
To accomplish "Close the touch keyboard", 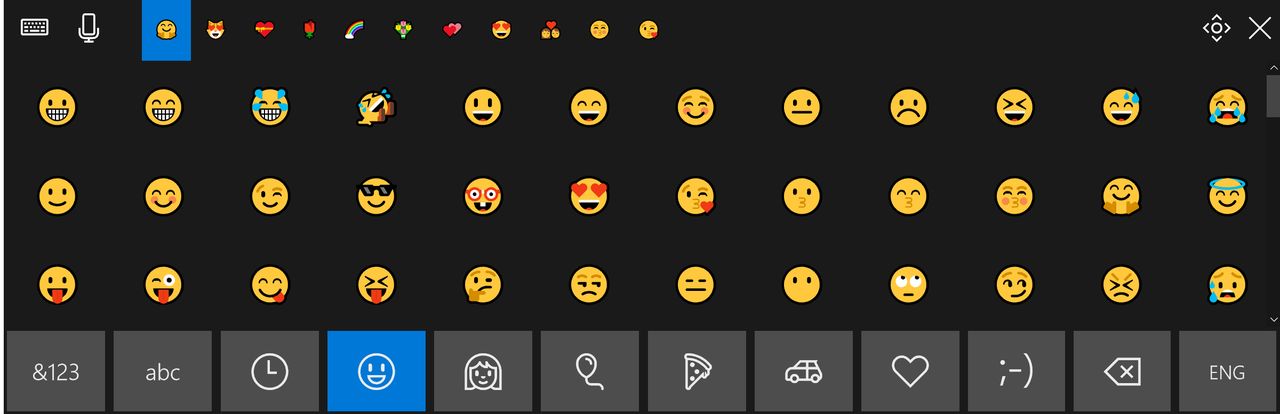I will pyautogui.click(x=1259, y=28).
